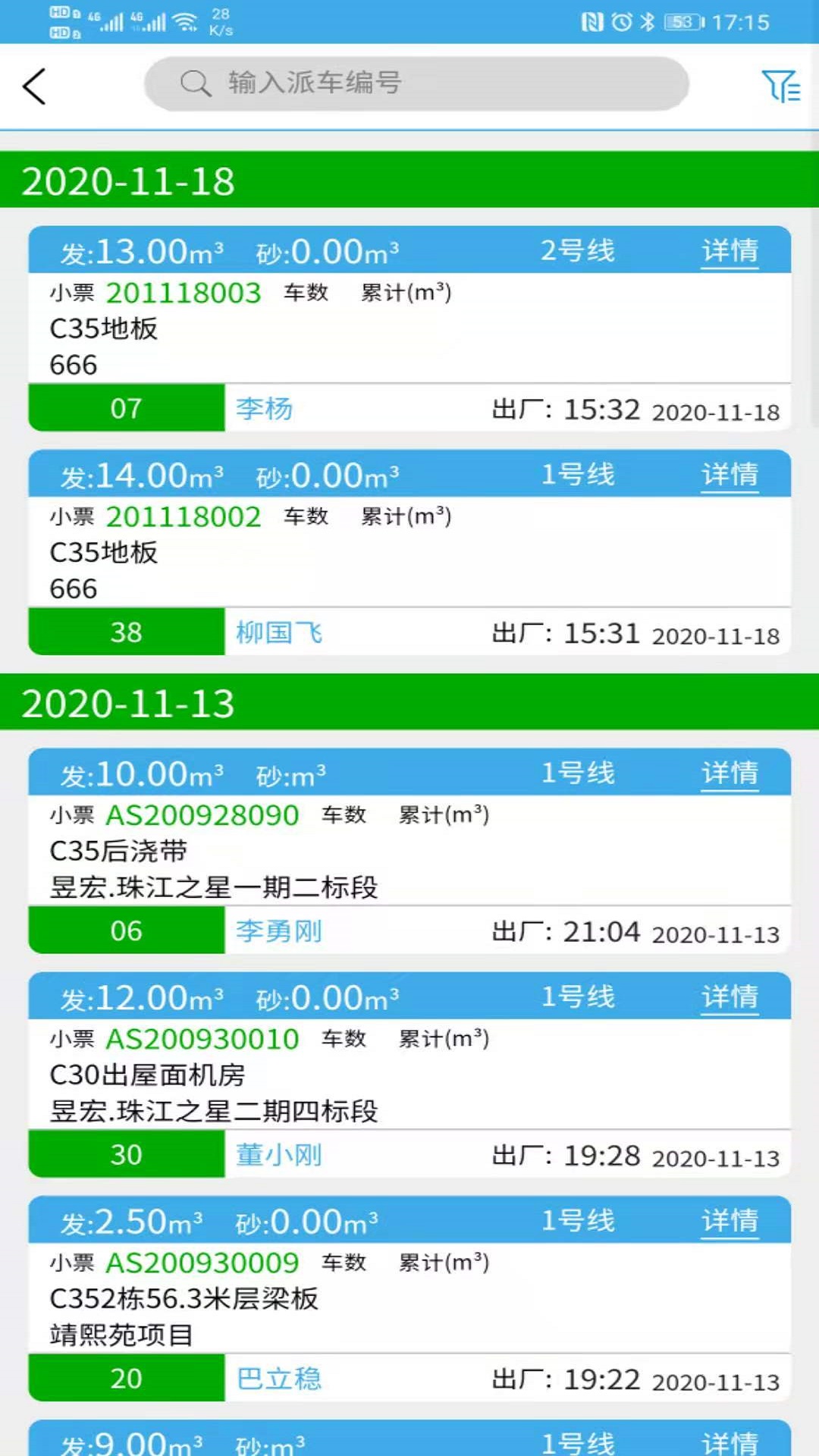819x1456 pixels.
Task: Select driver 巴立稳
Action: (x=278, y=1379)
